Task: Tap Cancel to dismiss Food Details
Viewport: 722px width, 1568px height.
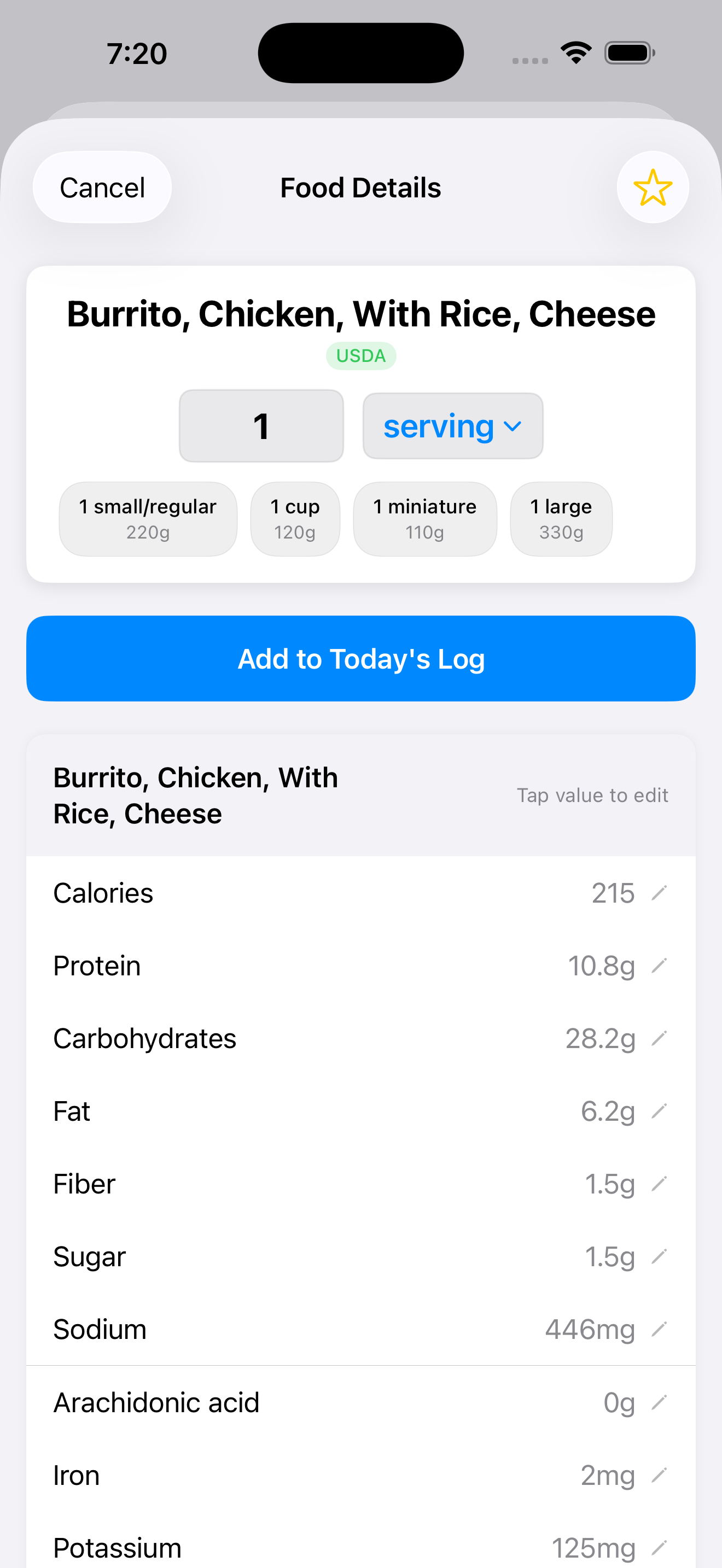Action: (x=102, y=188)
